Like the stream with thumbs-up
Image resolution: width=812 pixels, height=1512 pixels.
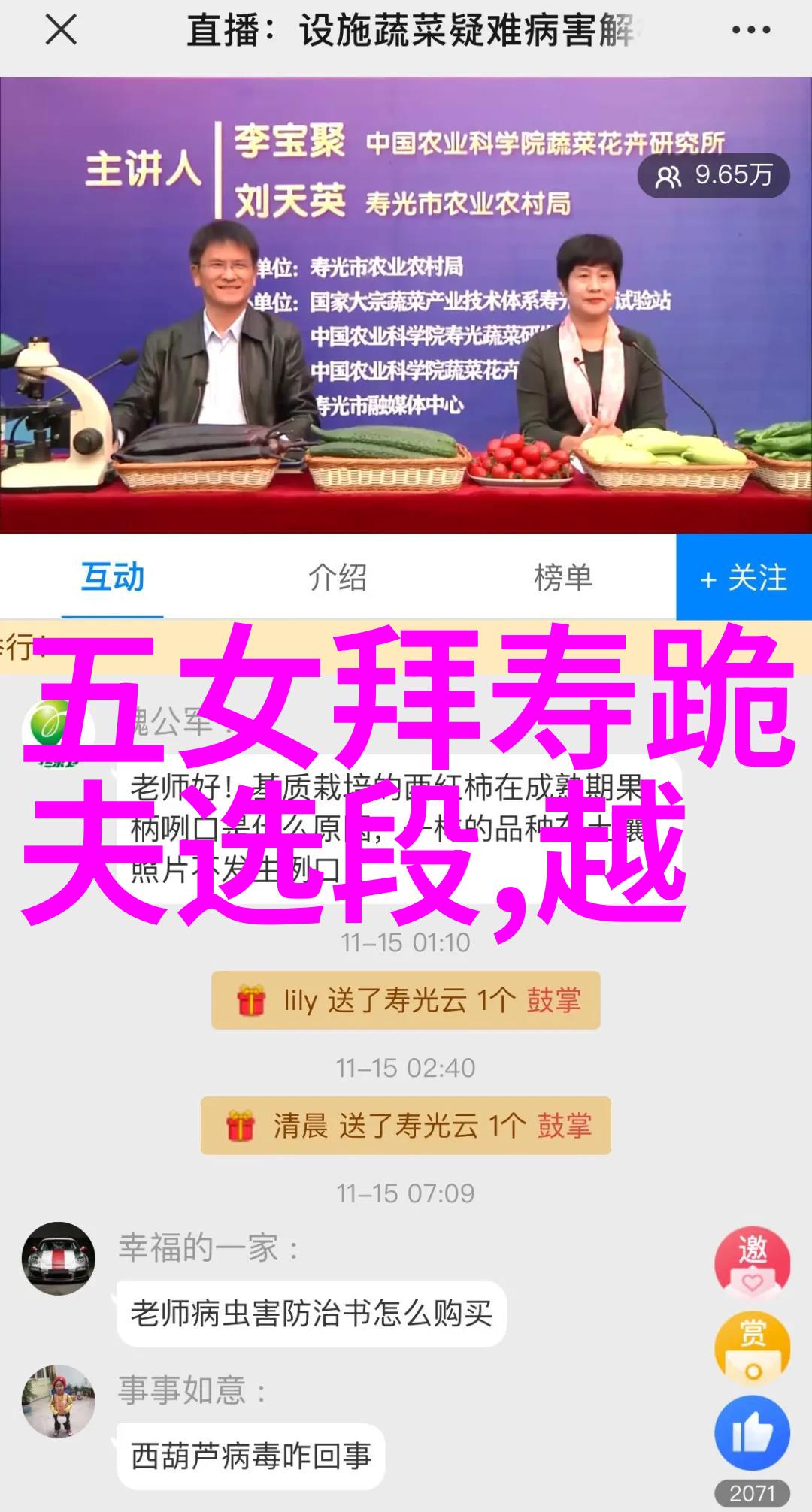click(x=752, y=1434)
